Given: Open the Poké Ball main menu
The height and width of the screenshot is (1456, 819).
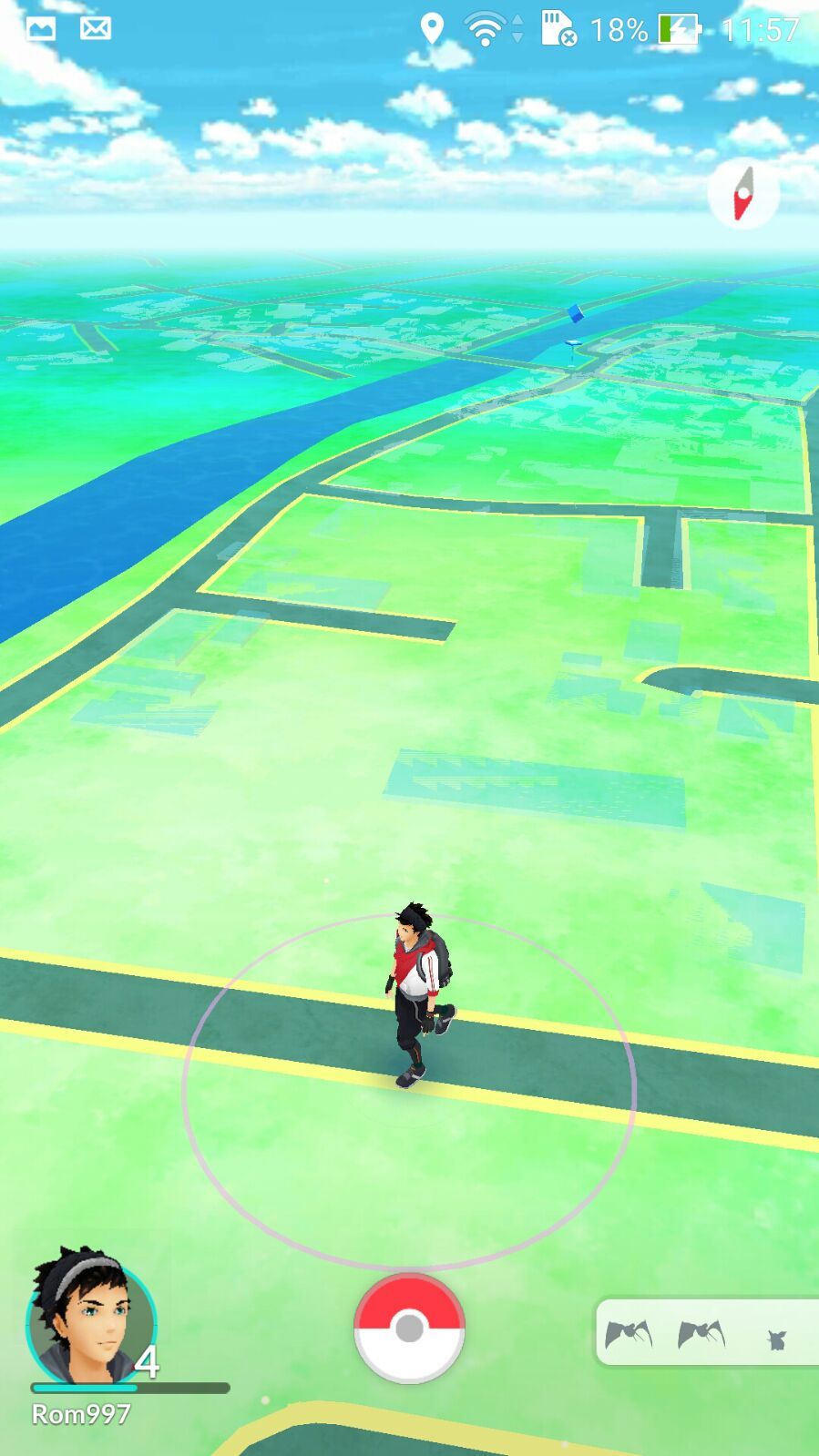Looking at the screenshot, I should [409, 1328].
